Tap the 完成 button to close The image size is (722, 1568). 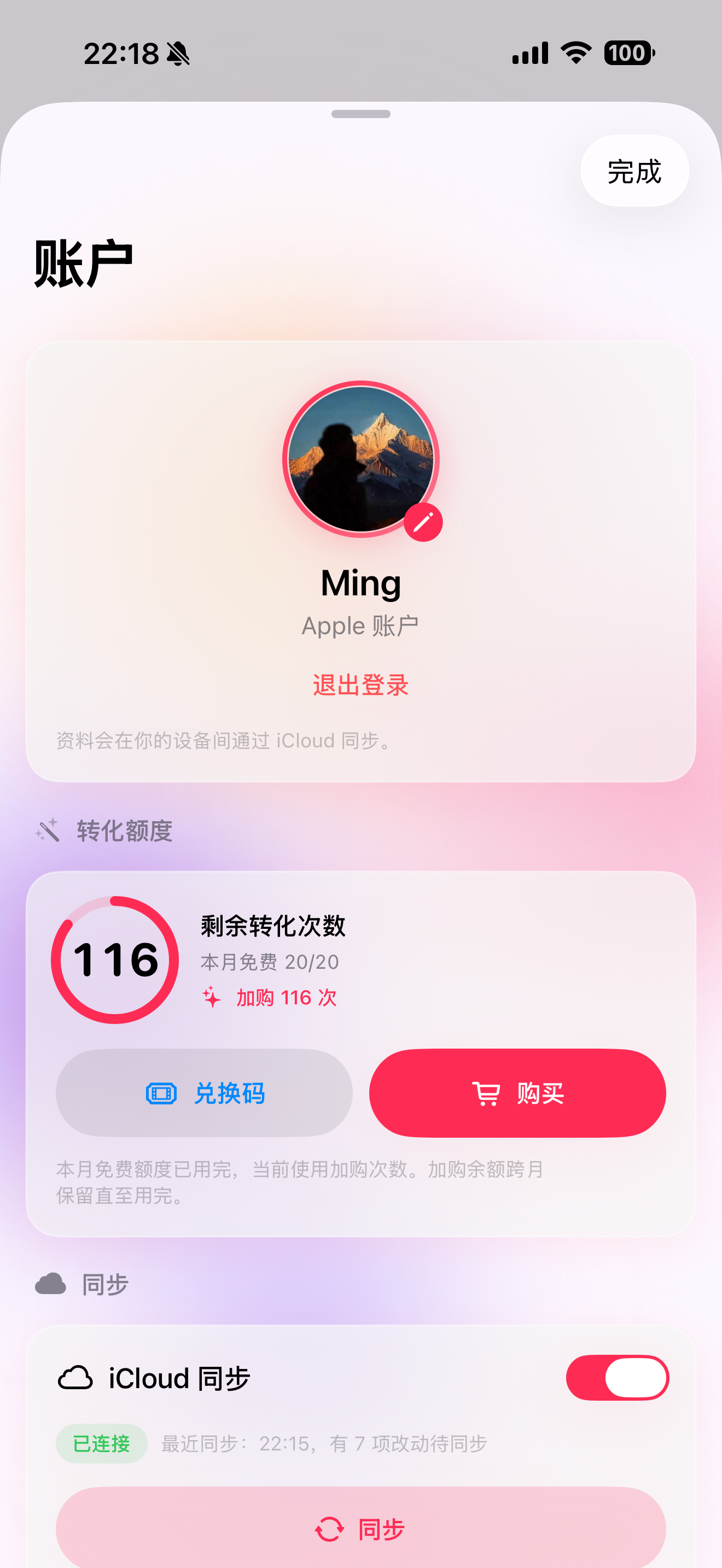pyautogui.click(x=634, y=171)
